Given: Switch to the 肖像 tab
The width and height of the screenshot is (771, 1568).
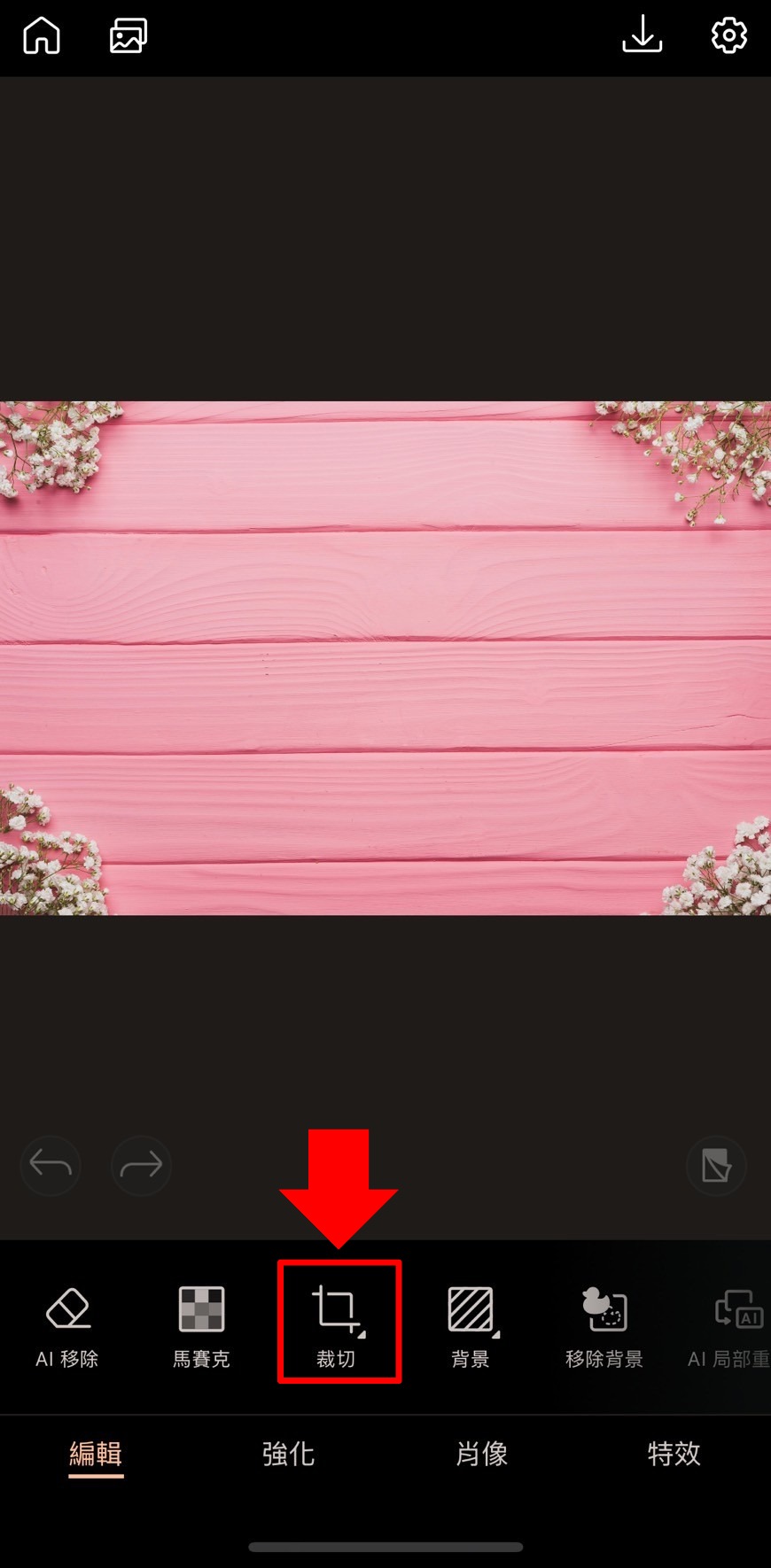Looking at the screenshot, I should pos(481,1454).
